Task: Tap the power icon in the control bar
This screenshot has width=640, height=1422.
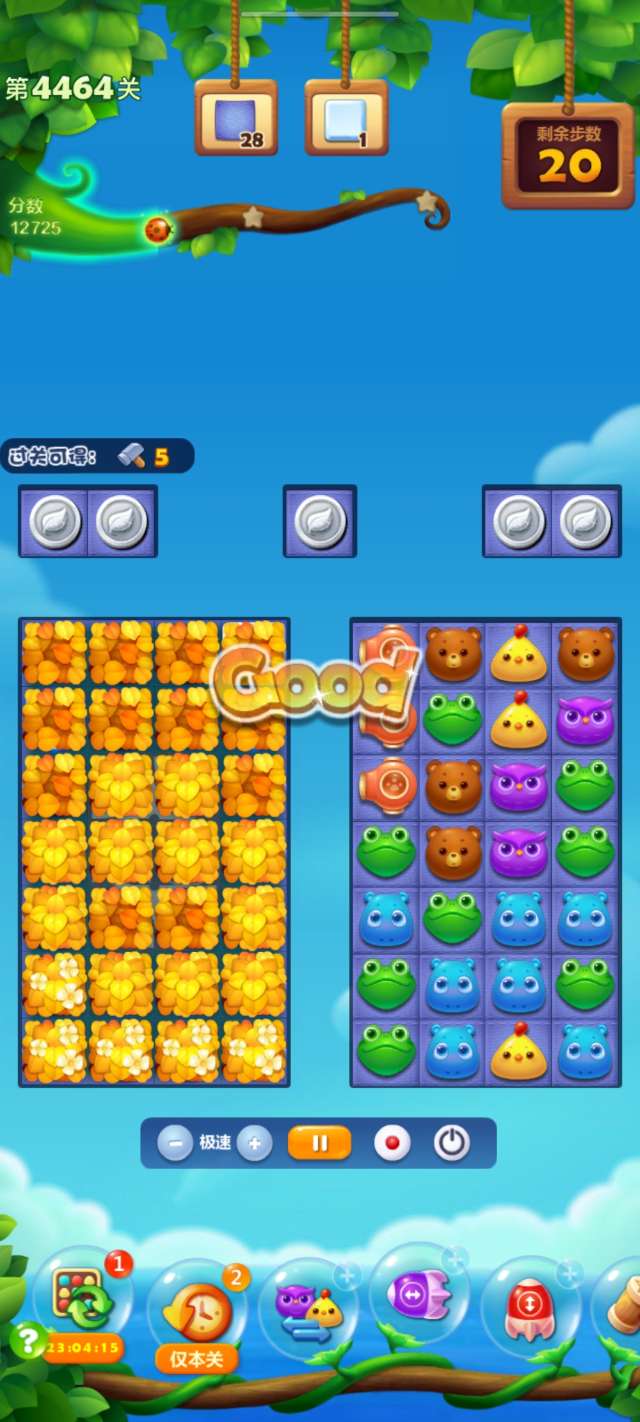Action: 452,1143
